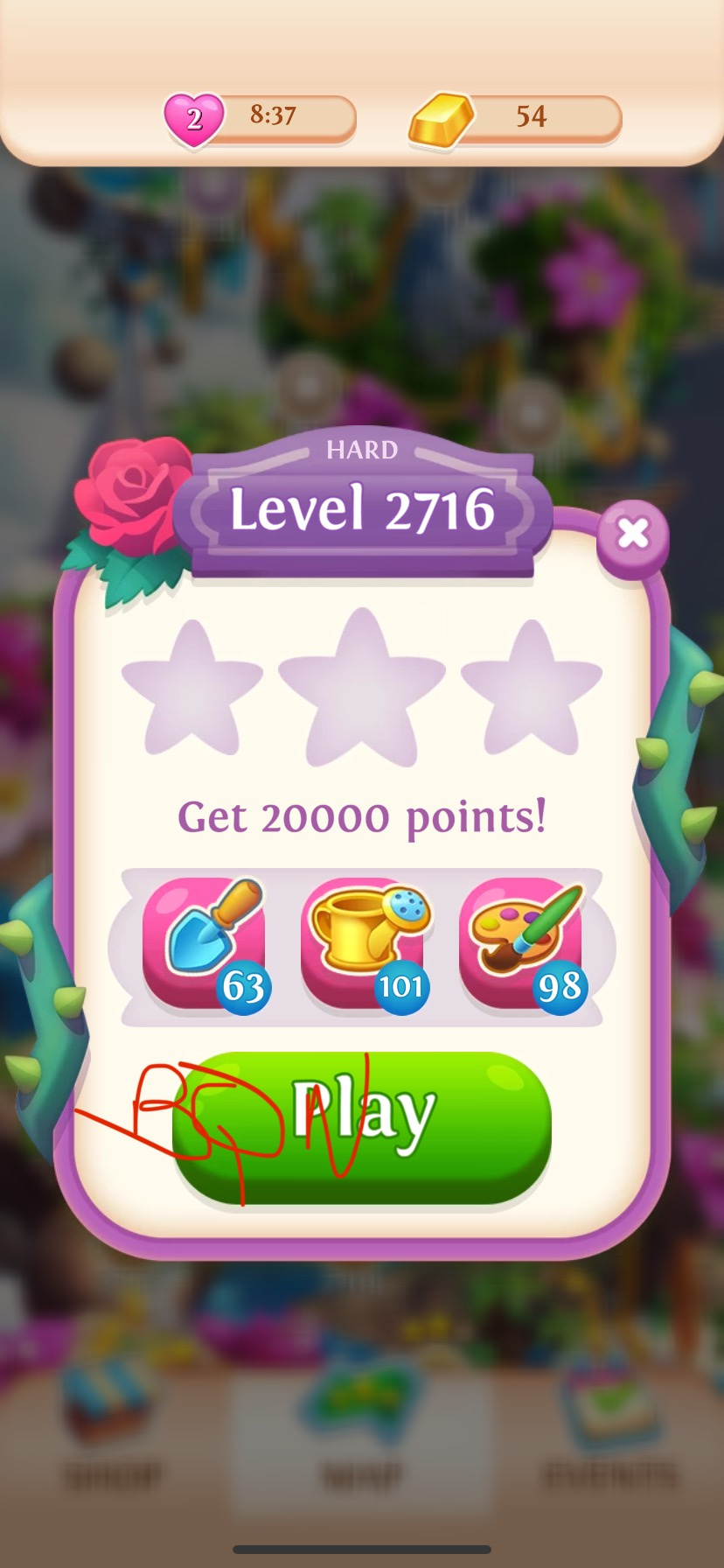Start the level with the Play button
This screenshot has height=1568, width=724.
[362, 1125]
